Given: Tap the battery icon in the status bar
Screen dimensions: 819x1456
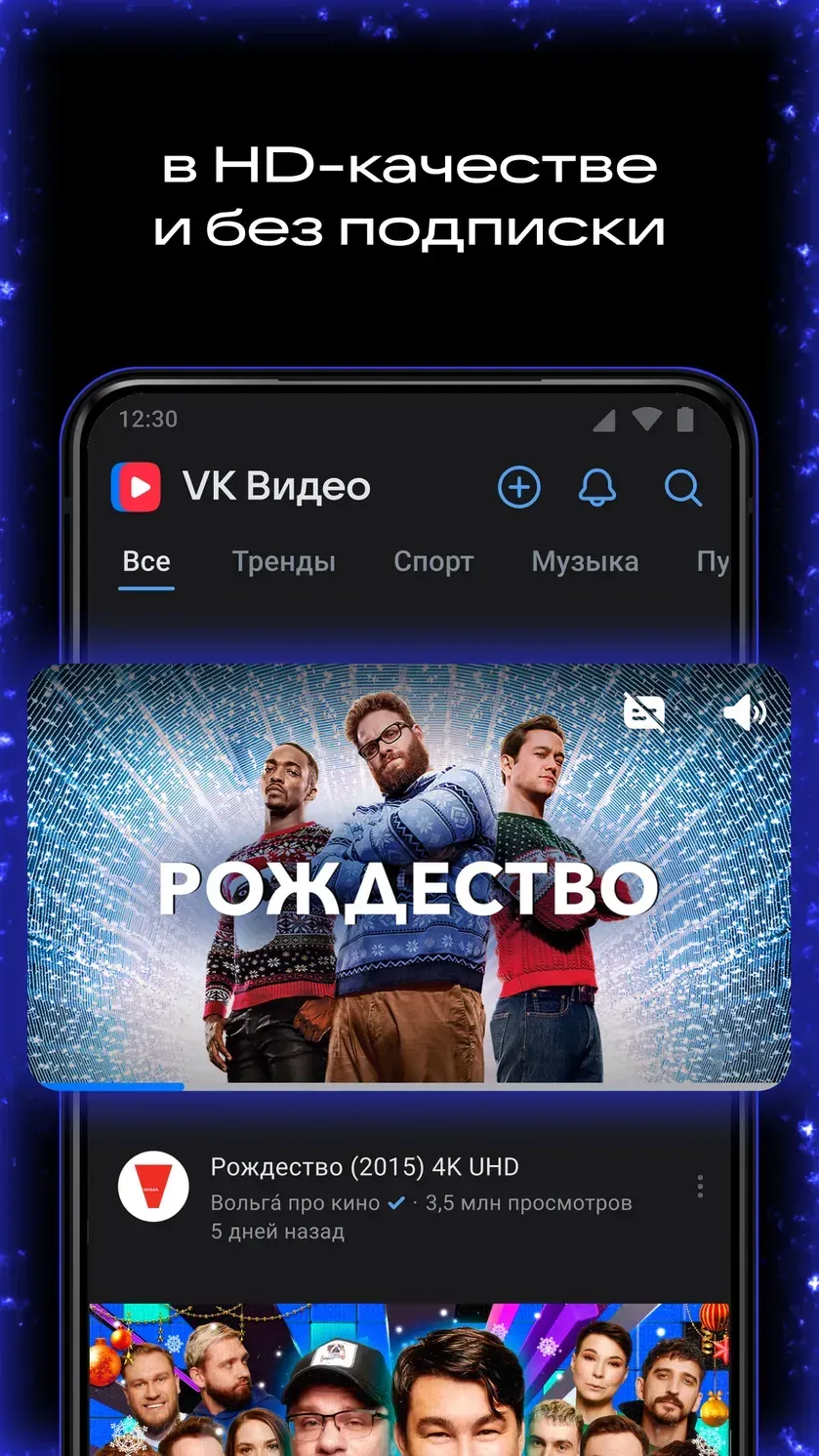Looking at the screenshot, I should (x=684, y=419).
